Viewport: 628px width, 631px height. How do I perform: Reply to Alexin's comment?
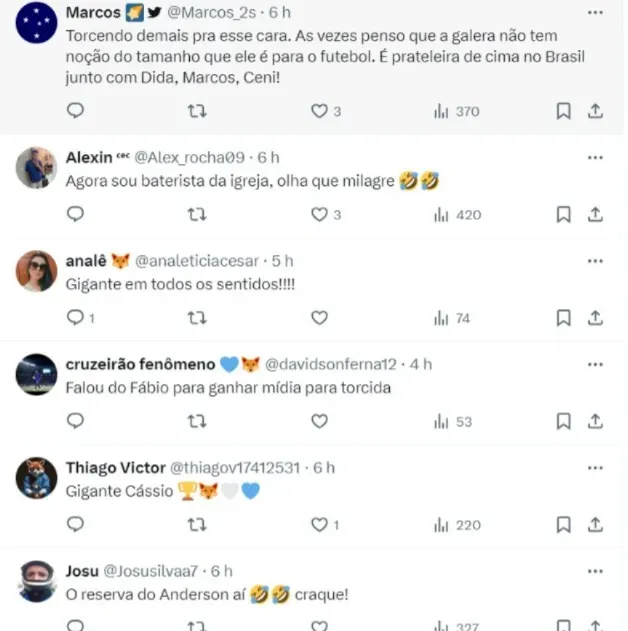click(x=75, y=214)
